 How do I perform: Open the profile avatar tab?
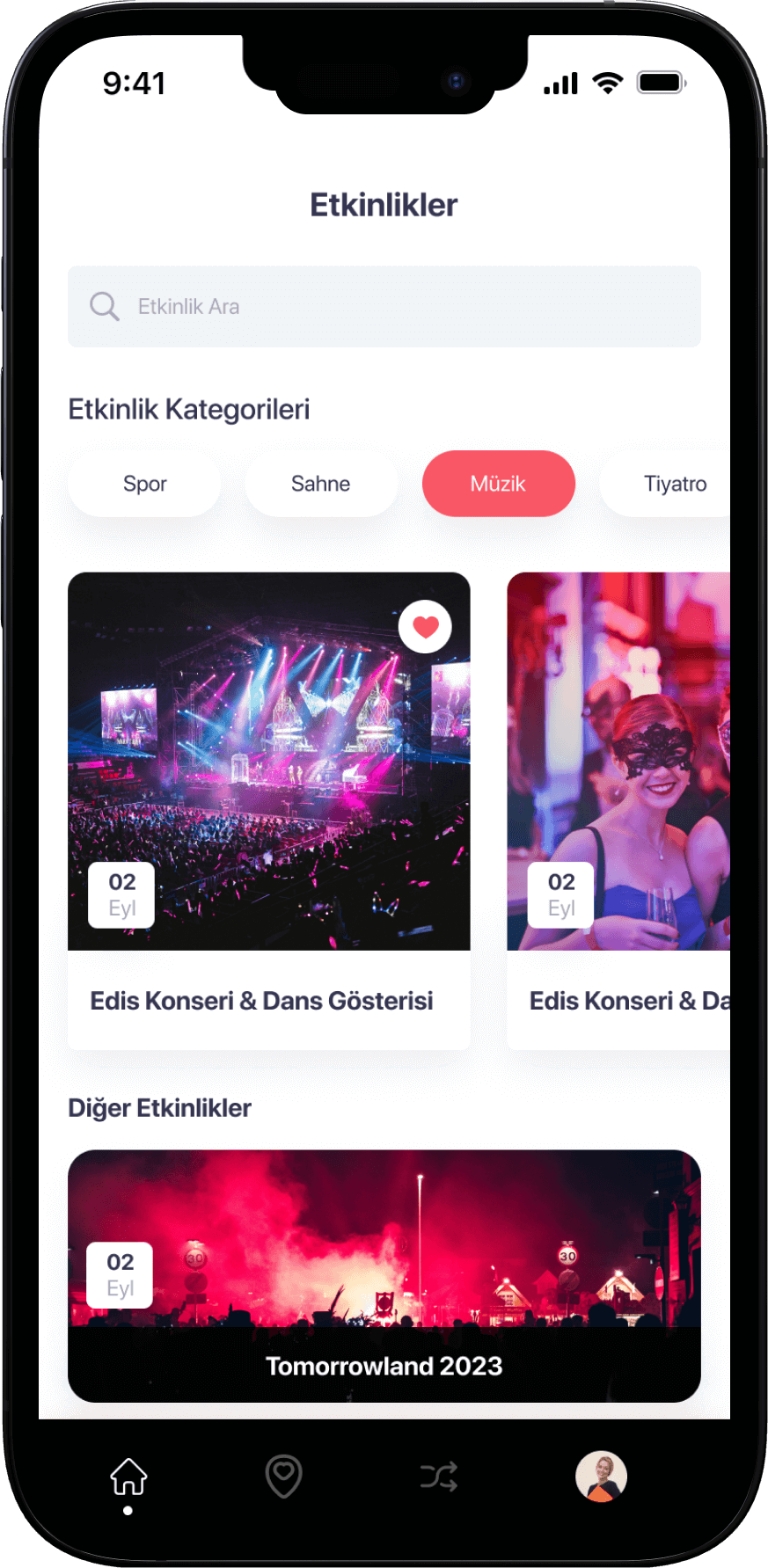pos(601,1477)
